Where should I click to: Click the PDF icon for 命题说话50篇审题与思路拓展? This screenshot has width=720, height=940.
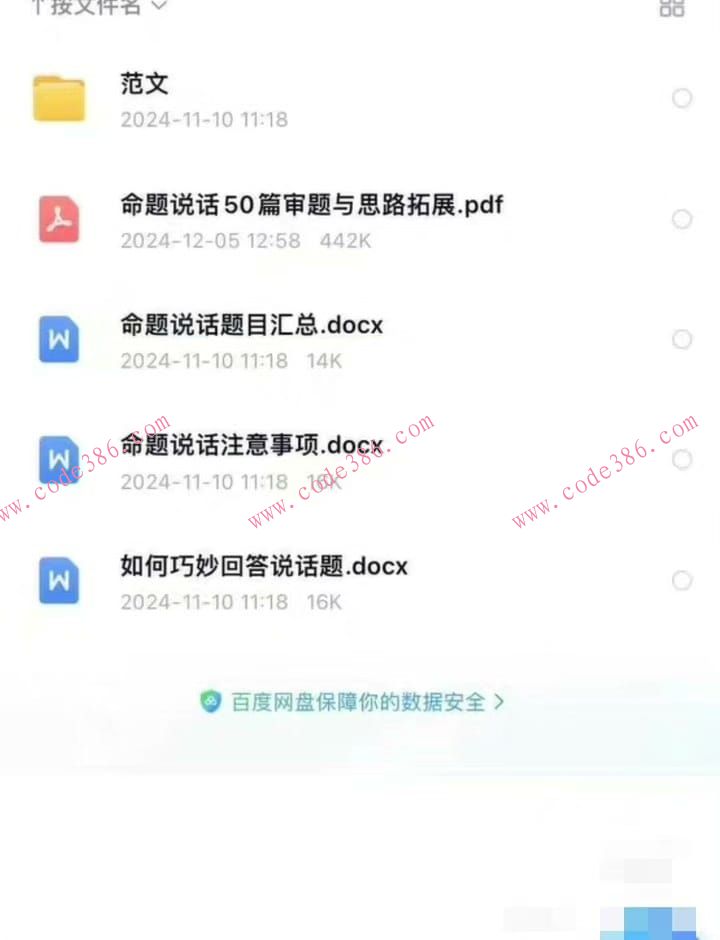click(58, 218)
